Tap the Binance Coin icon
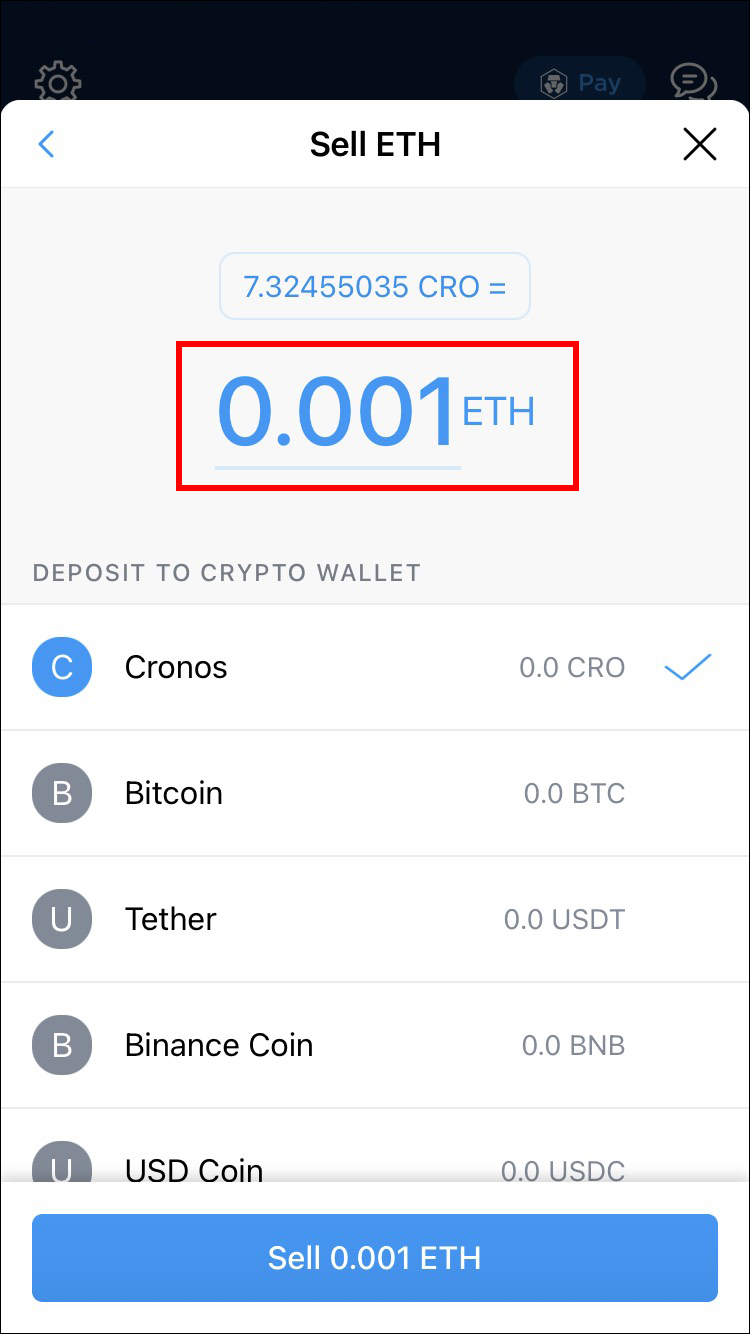 tap(62, 1045)
